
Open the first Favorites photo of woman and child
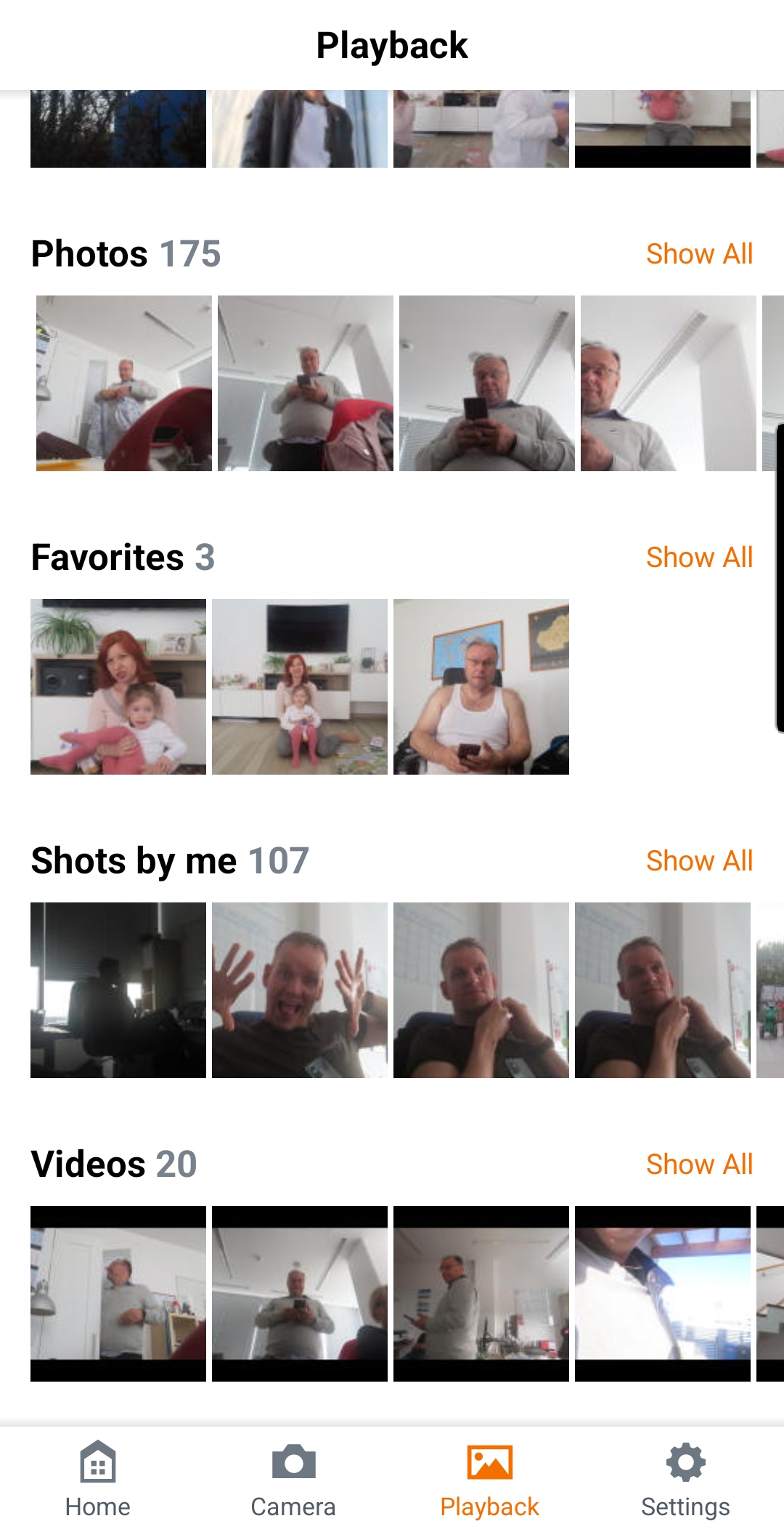click(x=118, y=687)
